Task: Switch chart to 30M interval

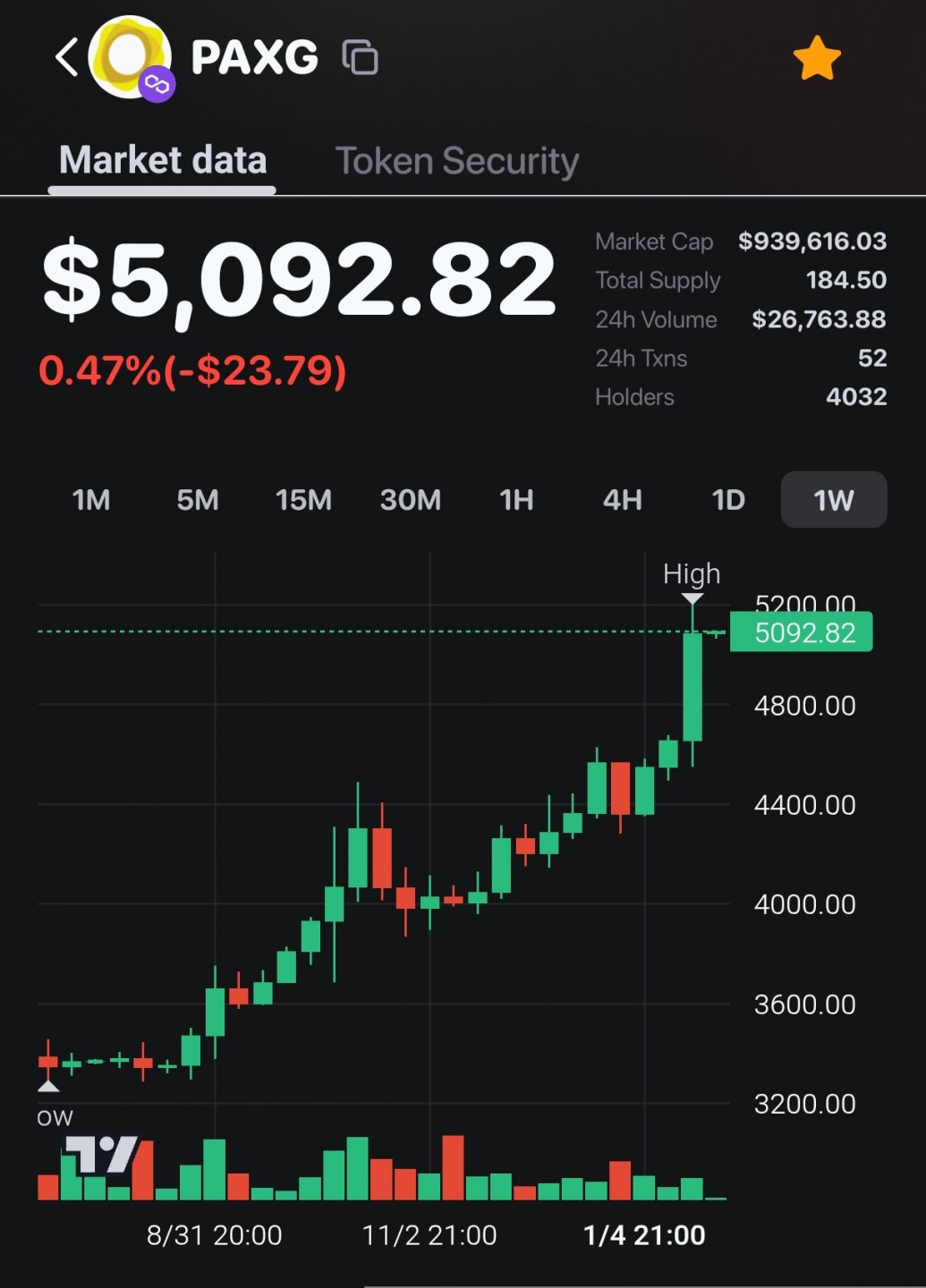Action: tap(411, 500)
